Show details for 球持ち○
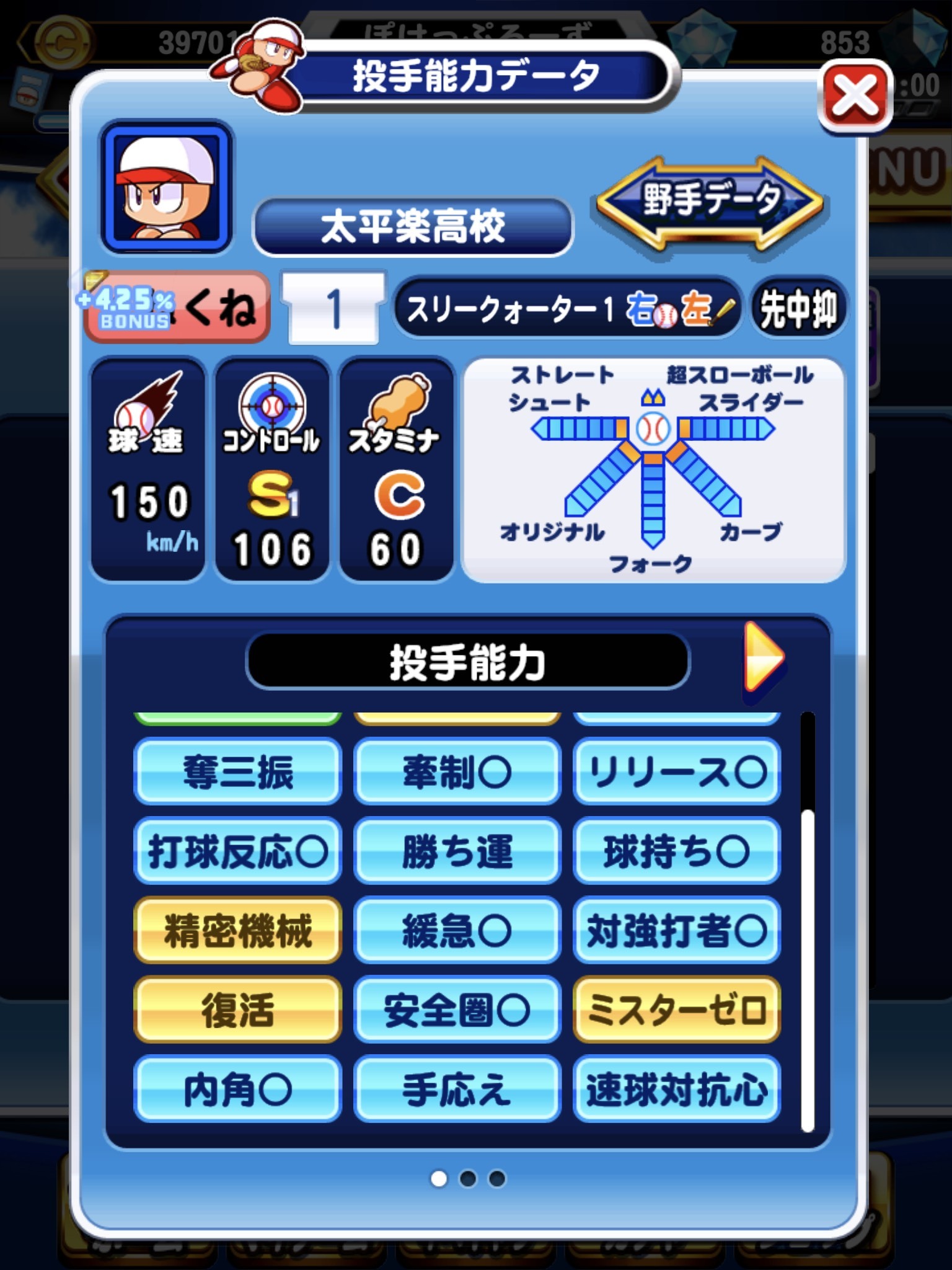The image size is (952, 1270). (x=677, y=851)
